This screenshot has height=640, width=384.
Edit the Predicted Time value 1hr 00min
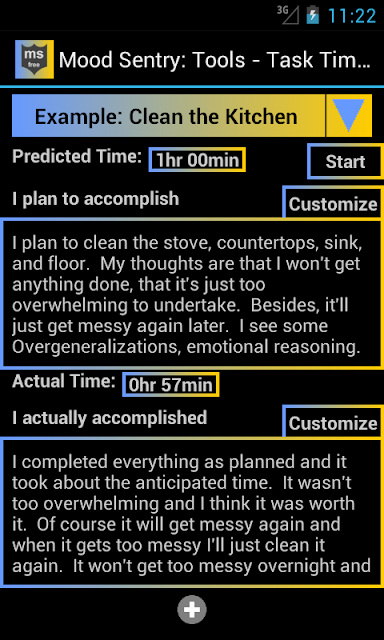(x=197, y=160)
